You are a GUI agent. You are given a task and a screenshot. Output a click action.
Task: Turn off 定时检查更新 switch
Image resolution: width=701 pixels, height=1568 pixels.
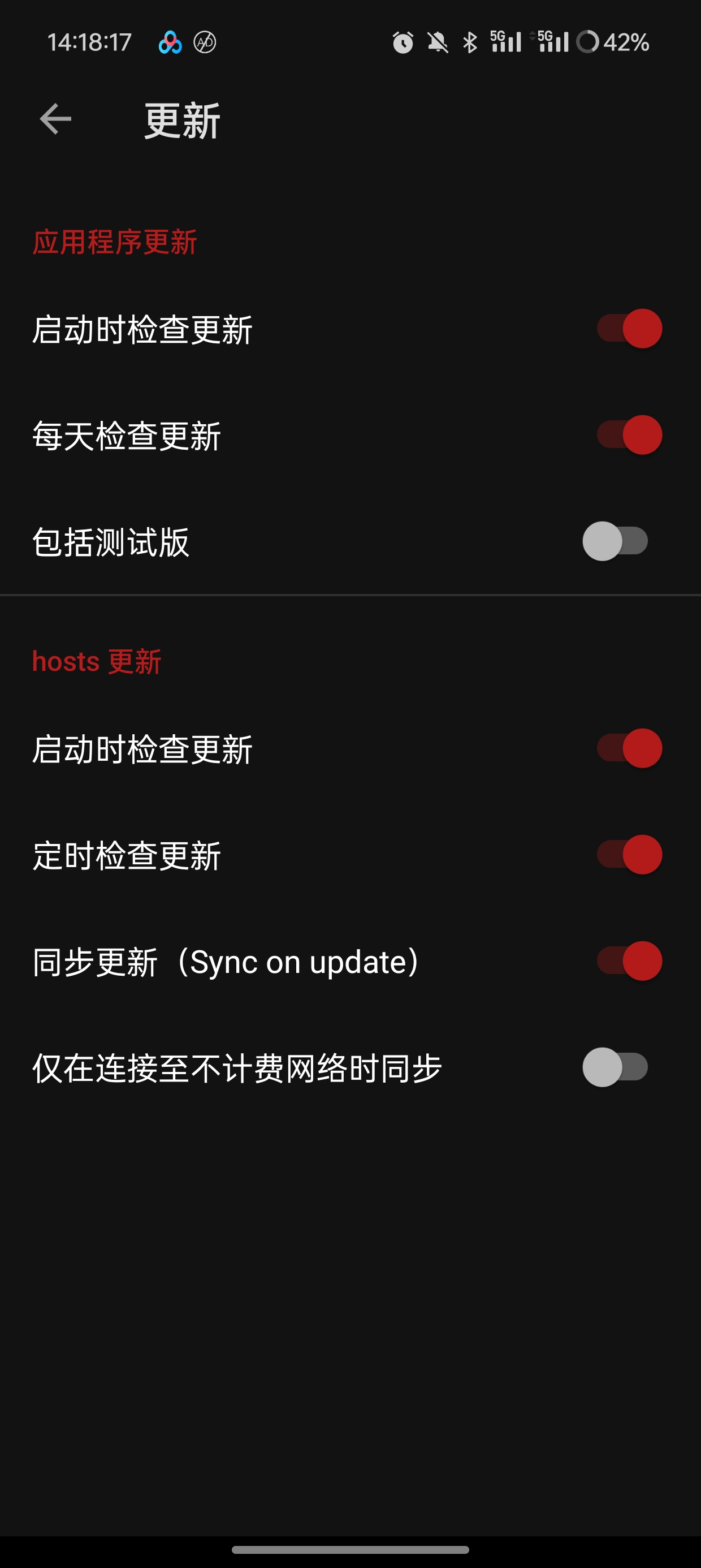[x=629, y=855]
